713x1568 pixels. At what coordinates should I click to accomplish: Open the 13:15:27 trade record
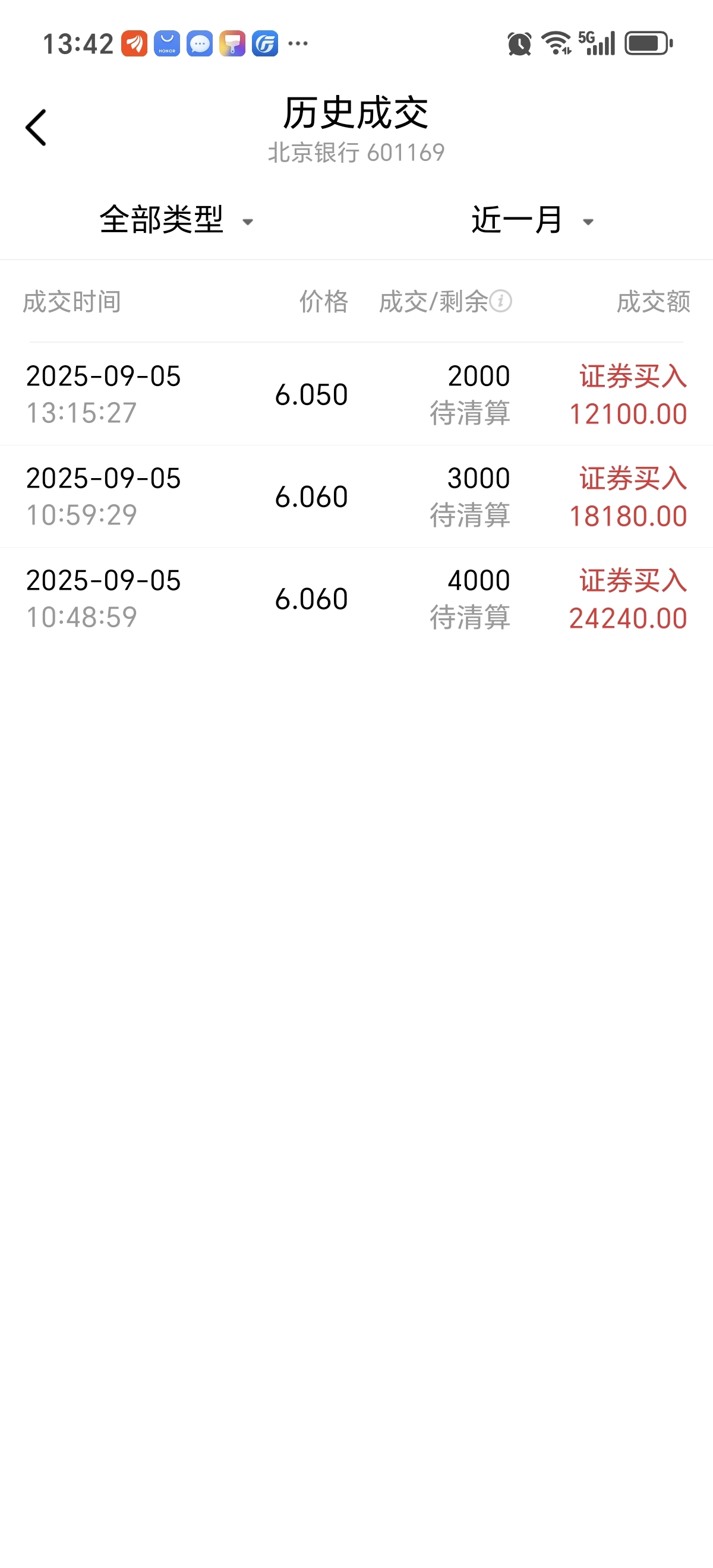click(356, 394)
